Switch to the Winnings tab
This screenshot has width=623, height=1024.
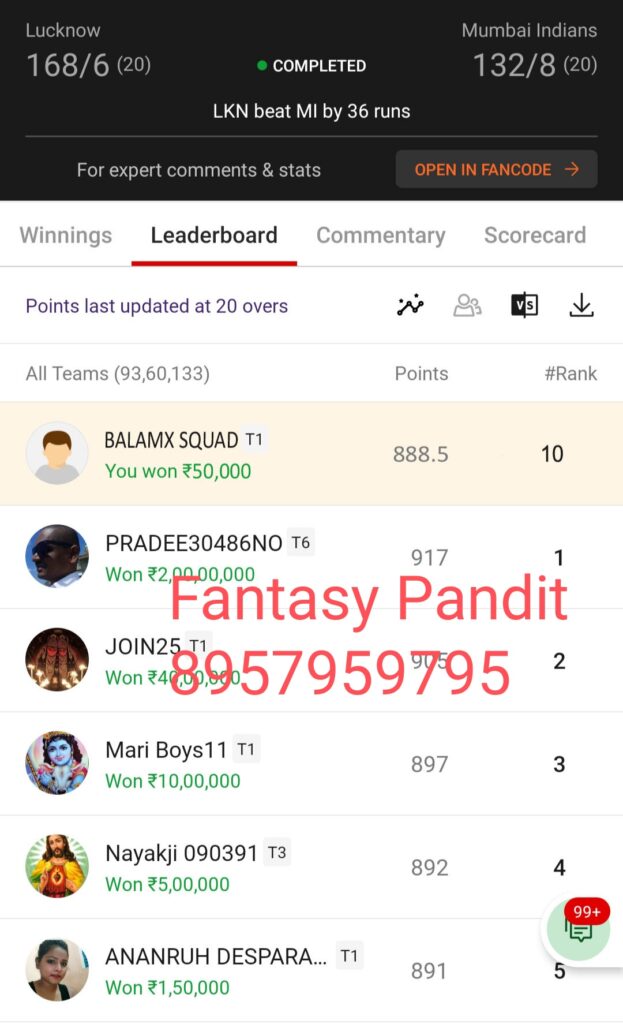pyautogui.click(x=66, y=235)
